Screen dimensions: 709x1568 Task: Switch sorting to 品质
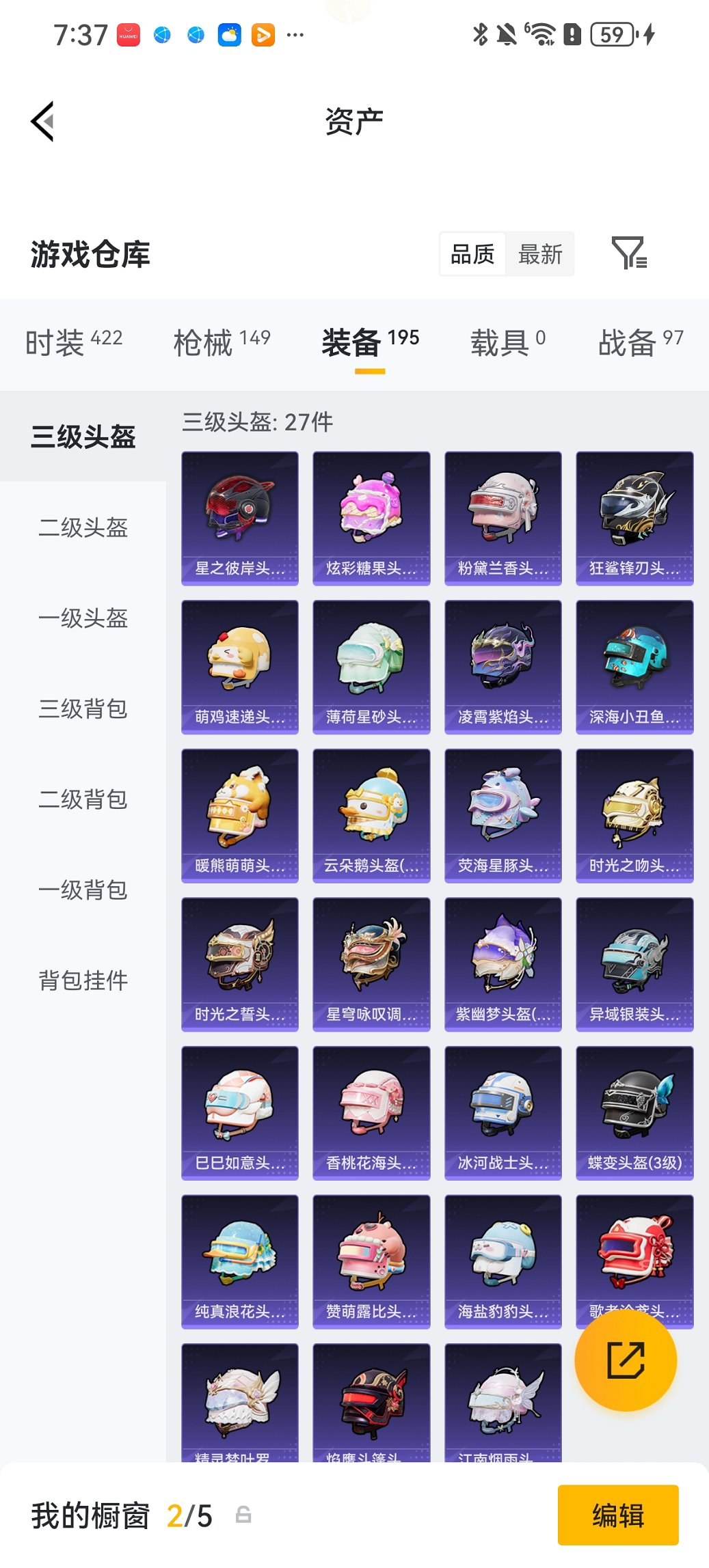click(x=473, y=253)
